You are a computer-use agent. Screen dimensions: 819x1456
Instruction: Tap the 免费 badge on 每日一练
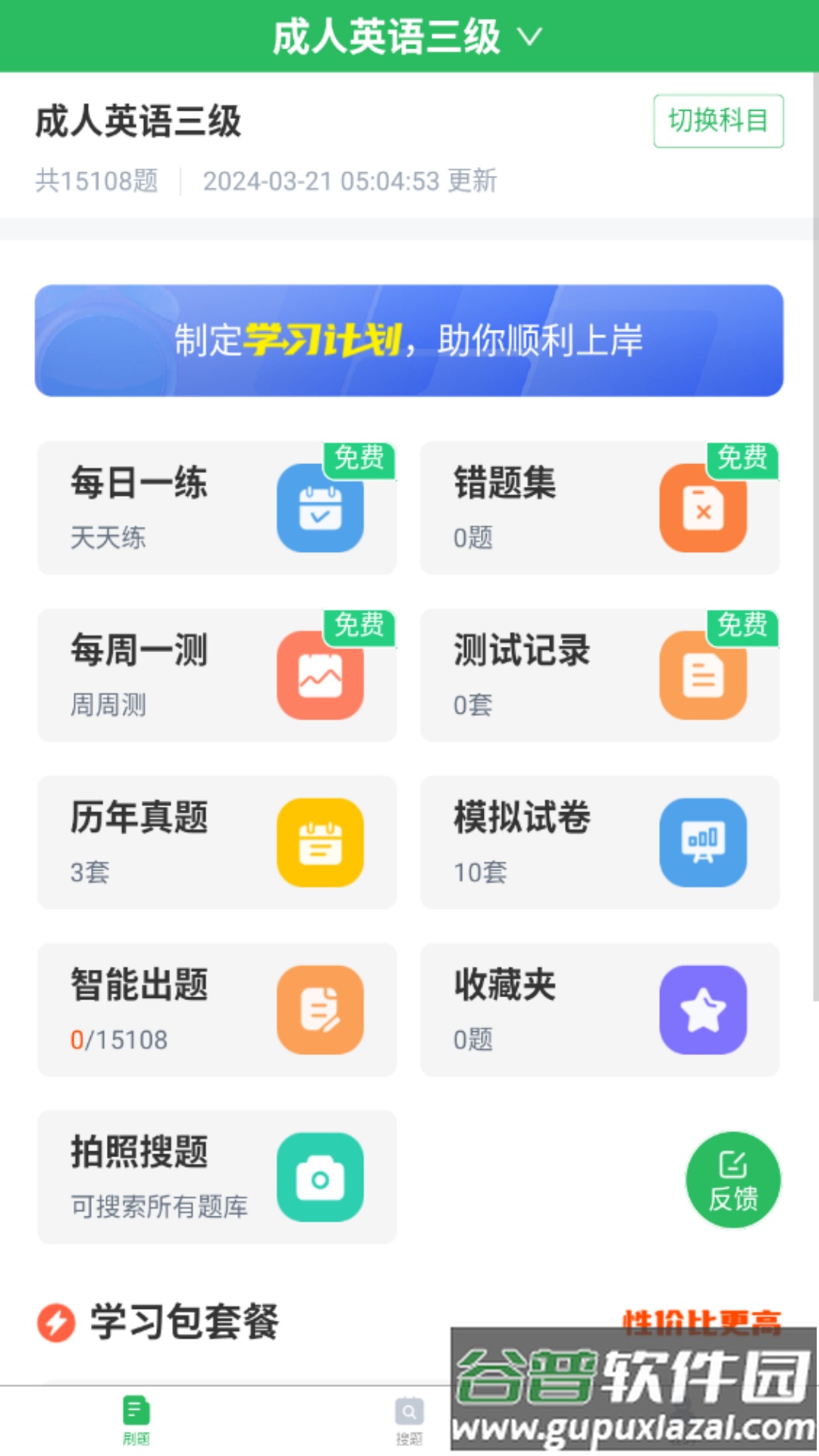[x=358, y=460]
